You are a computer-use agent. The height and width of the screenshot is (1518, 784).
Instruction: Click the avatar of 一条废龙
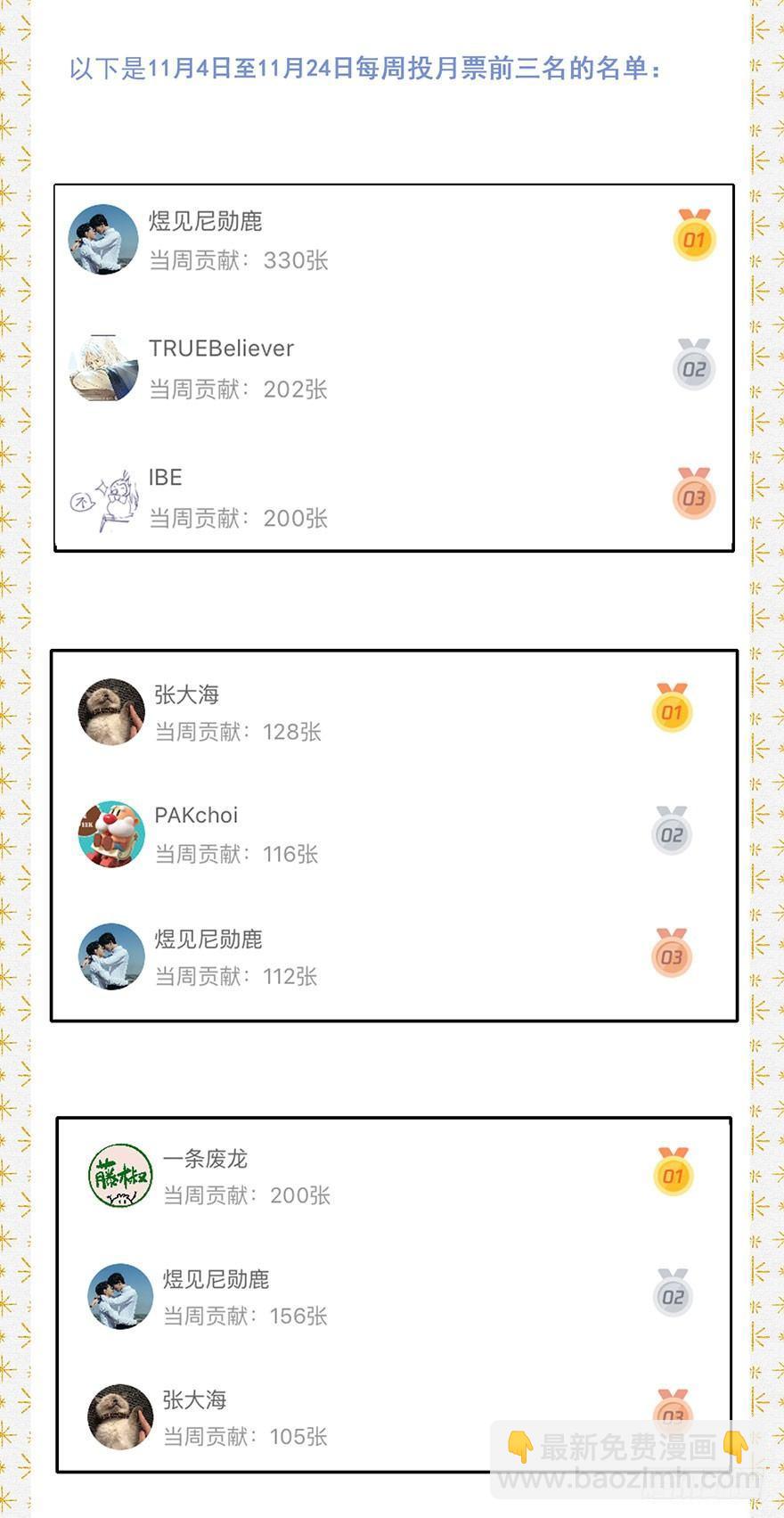(x=120, y=1176)
